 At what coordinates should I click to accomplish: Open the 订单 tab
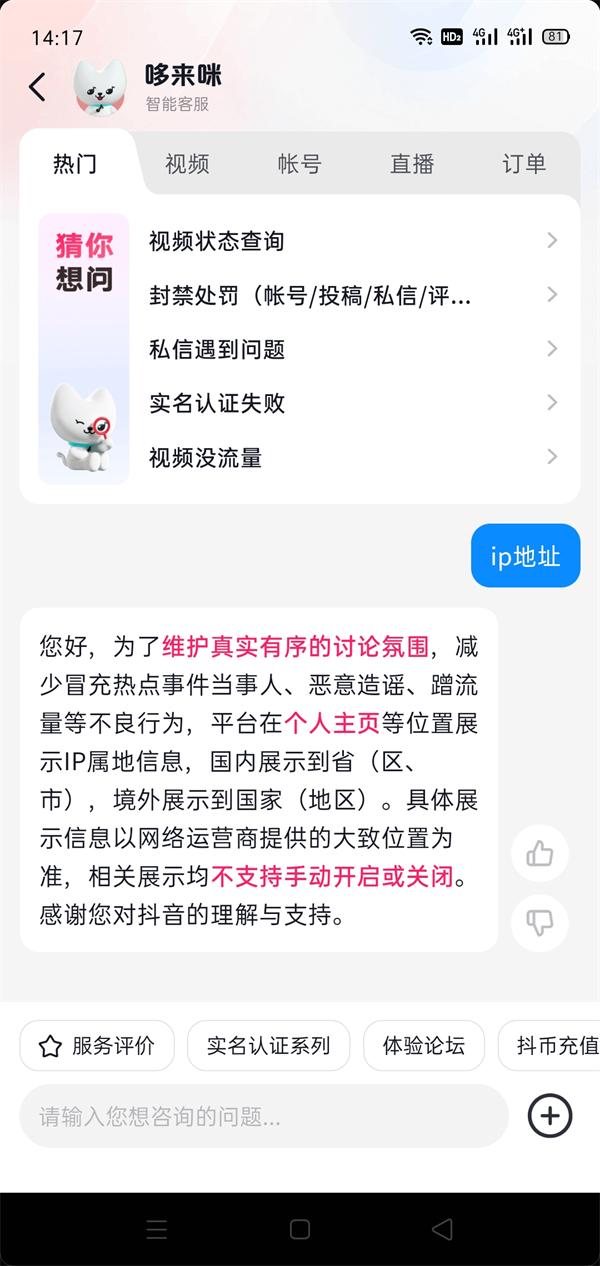pos(524,164)
